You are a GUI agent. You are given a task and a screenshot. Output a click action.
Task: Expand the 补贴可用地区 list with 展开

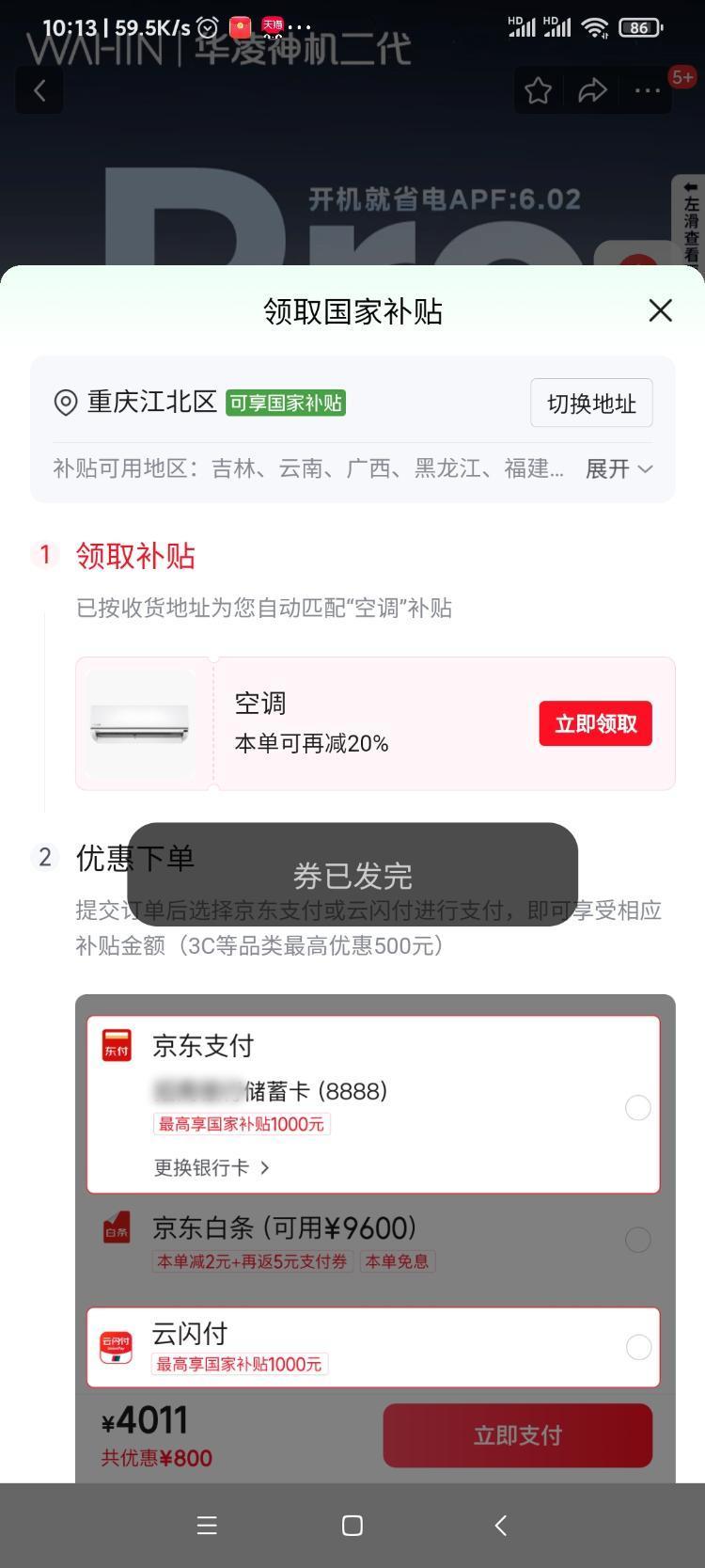619,468
